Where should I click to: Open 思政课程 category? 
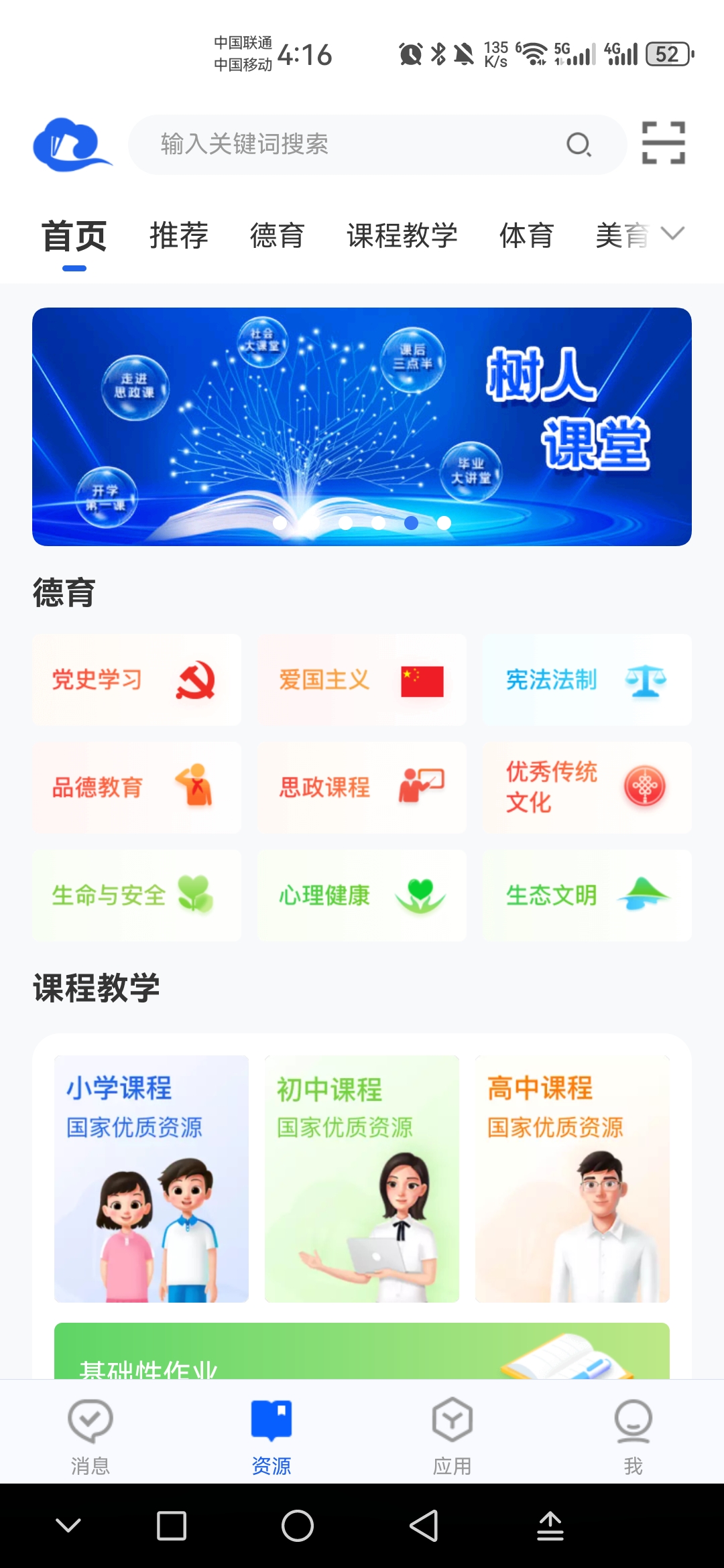click(362, 787)
